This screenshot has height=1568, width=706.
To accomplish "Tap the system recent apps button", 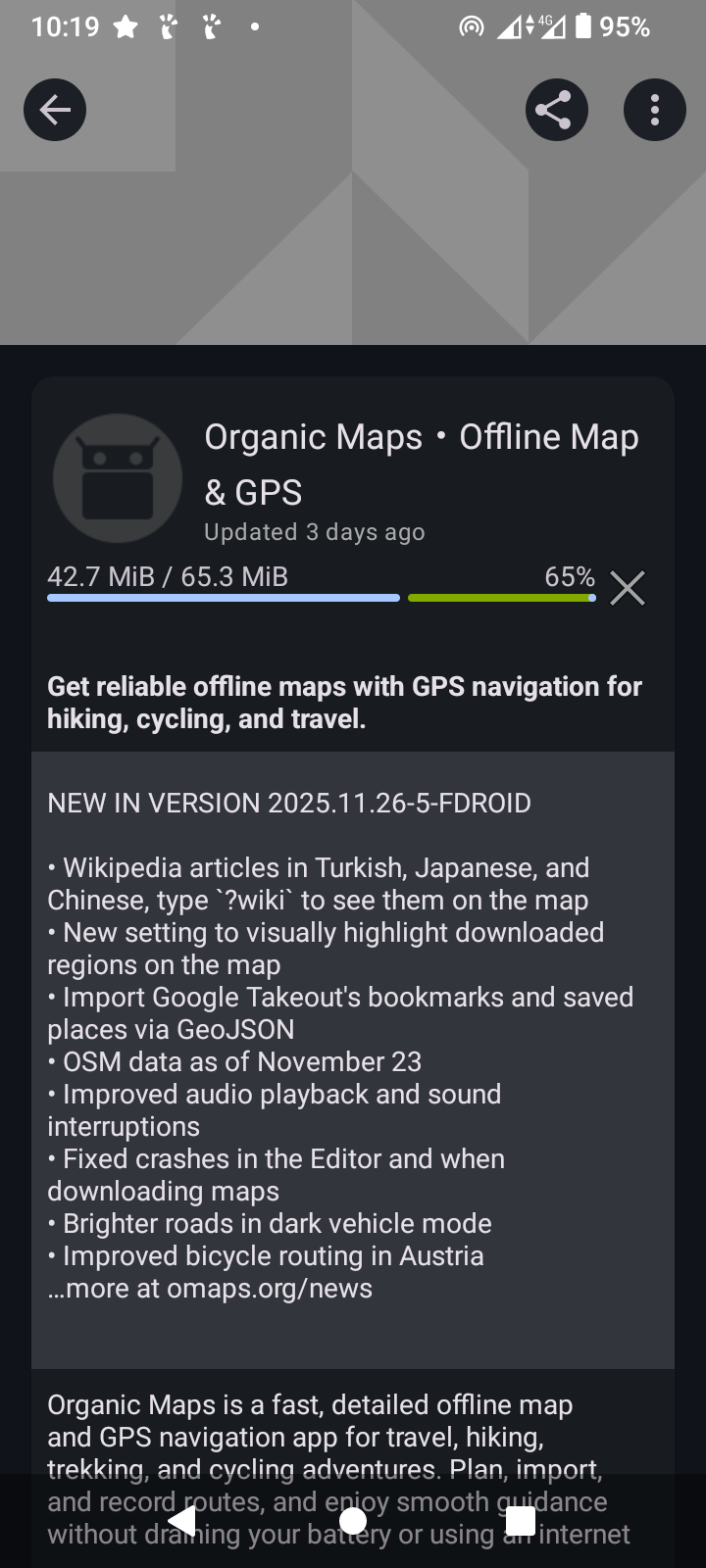I will pos(520,1520).
